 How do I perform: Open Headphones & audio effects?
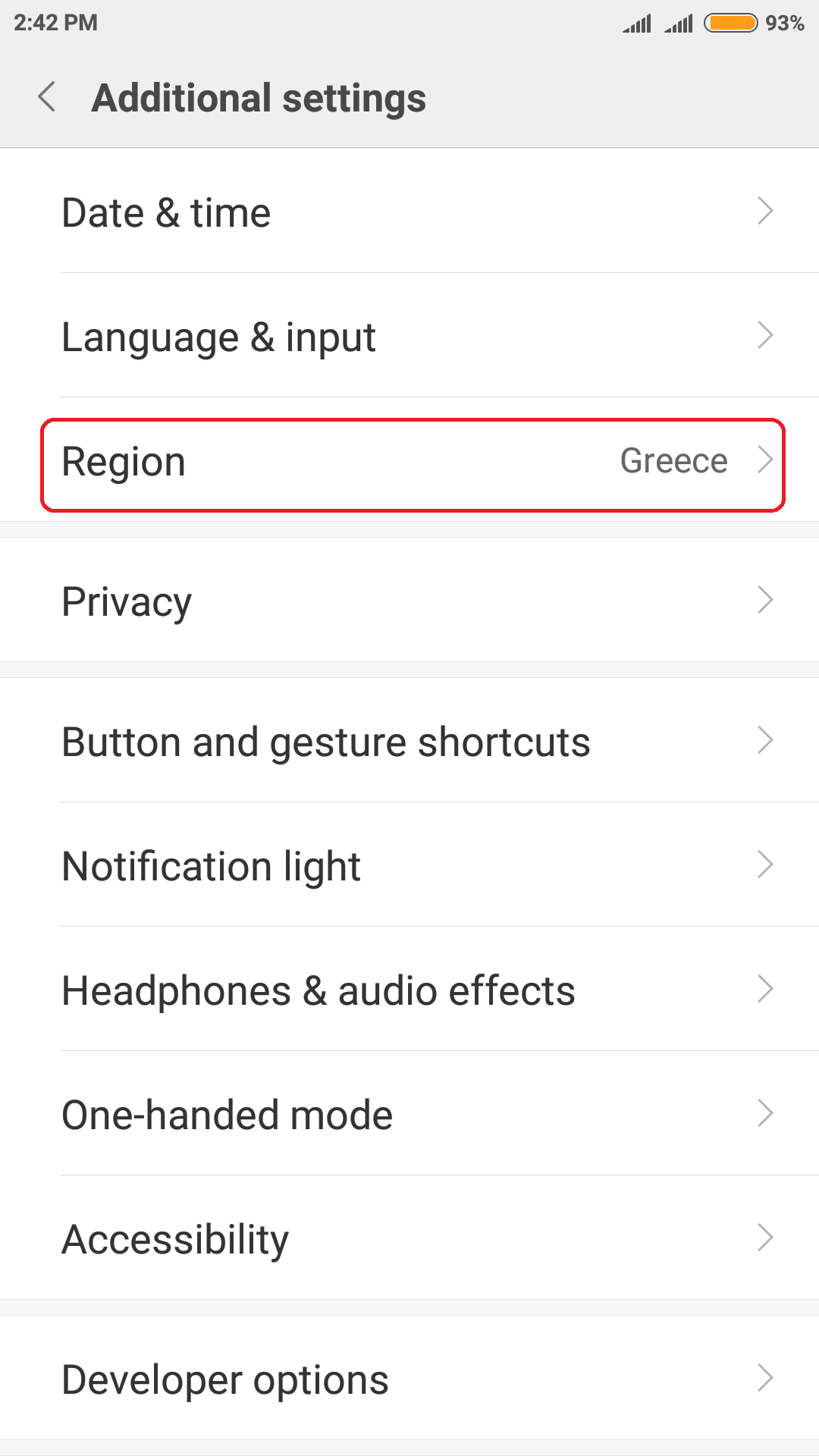[409, 990]
